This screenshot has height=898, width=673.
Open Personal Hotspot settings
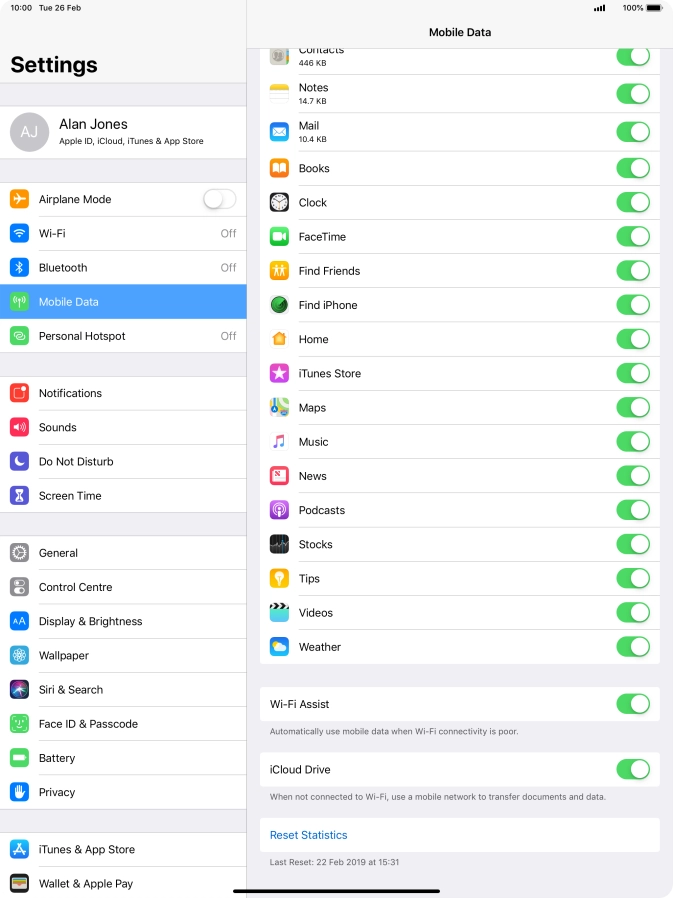(122, 336)
